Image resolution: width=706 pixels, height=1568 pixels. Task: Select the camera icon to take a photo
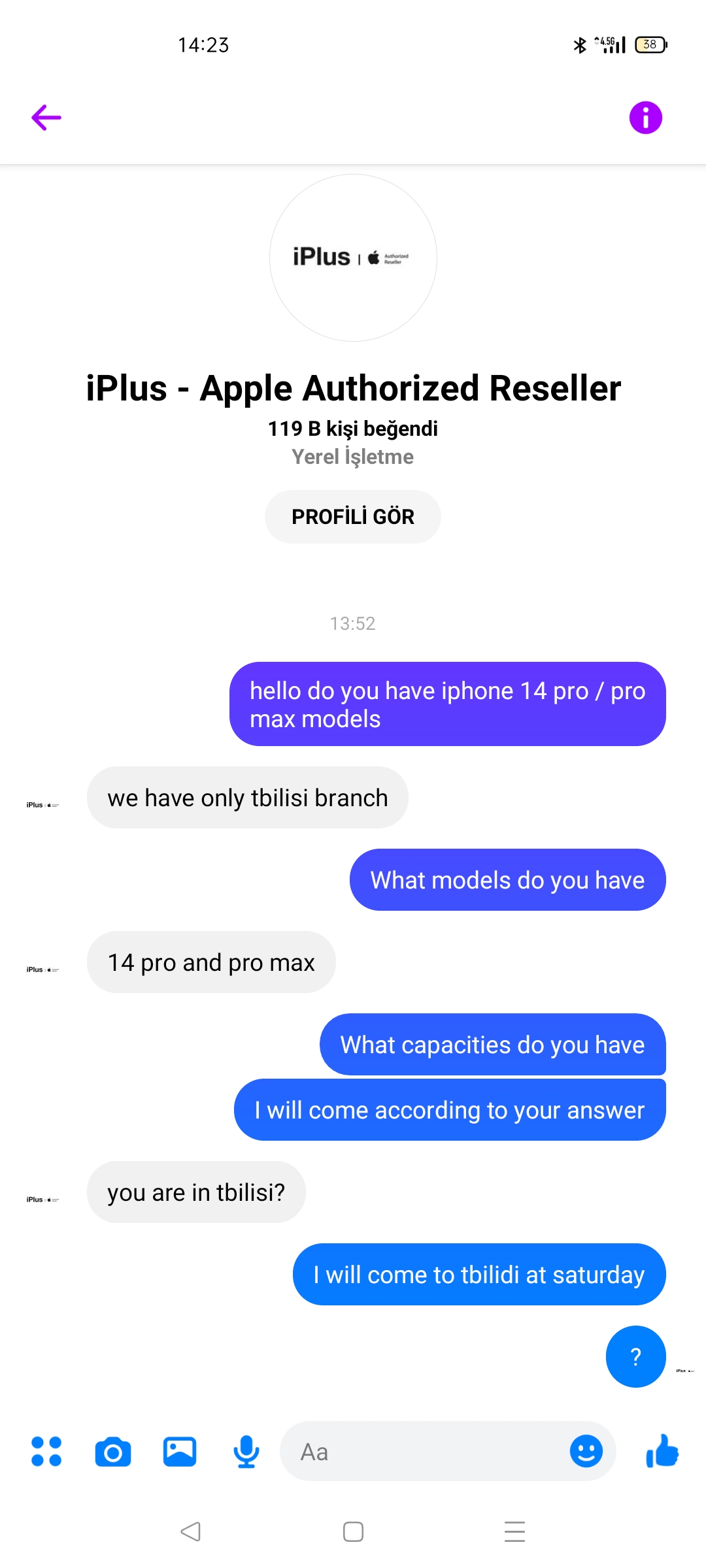click(x=114, y=1452)
